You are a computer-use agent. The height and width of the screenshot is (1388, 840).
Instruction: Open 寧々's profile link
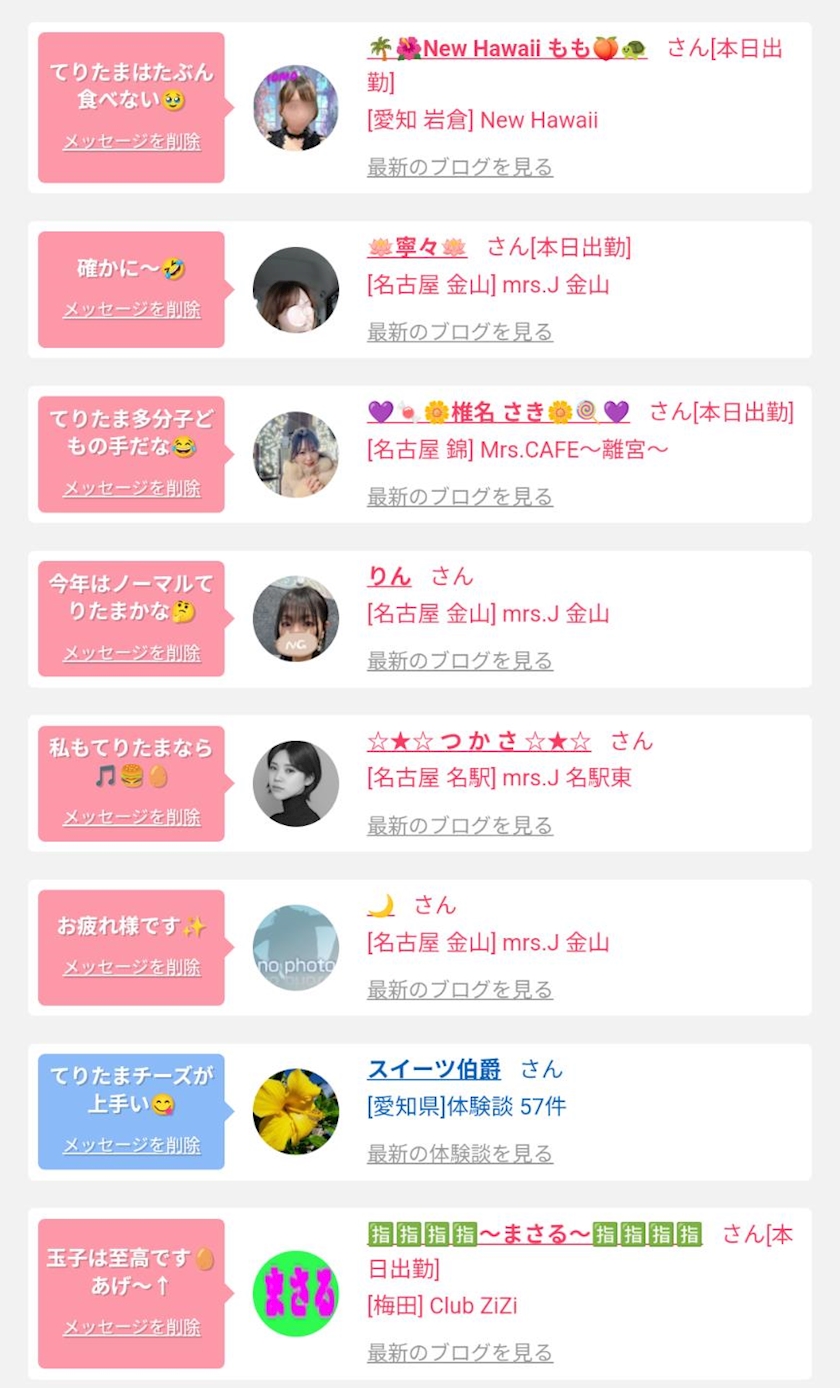(417, 247)
